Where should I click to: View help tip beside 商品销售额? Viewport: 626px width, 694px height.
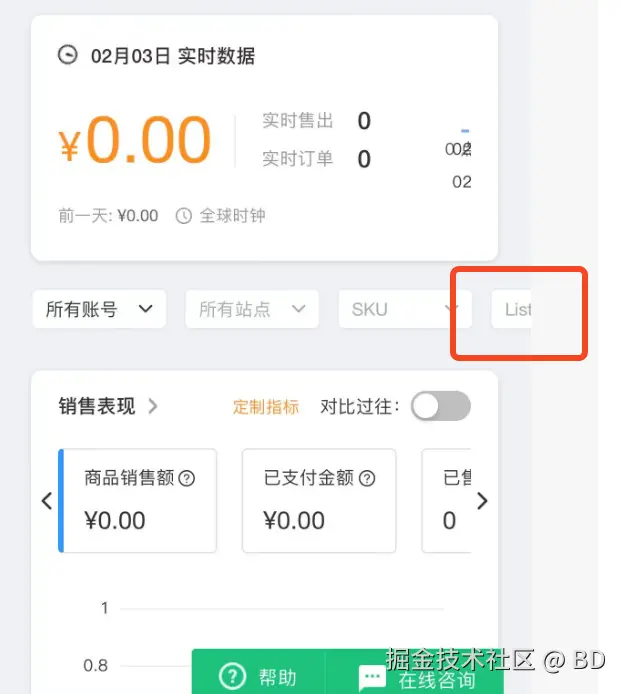pos(186,479)
